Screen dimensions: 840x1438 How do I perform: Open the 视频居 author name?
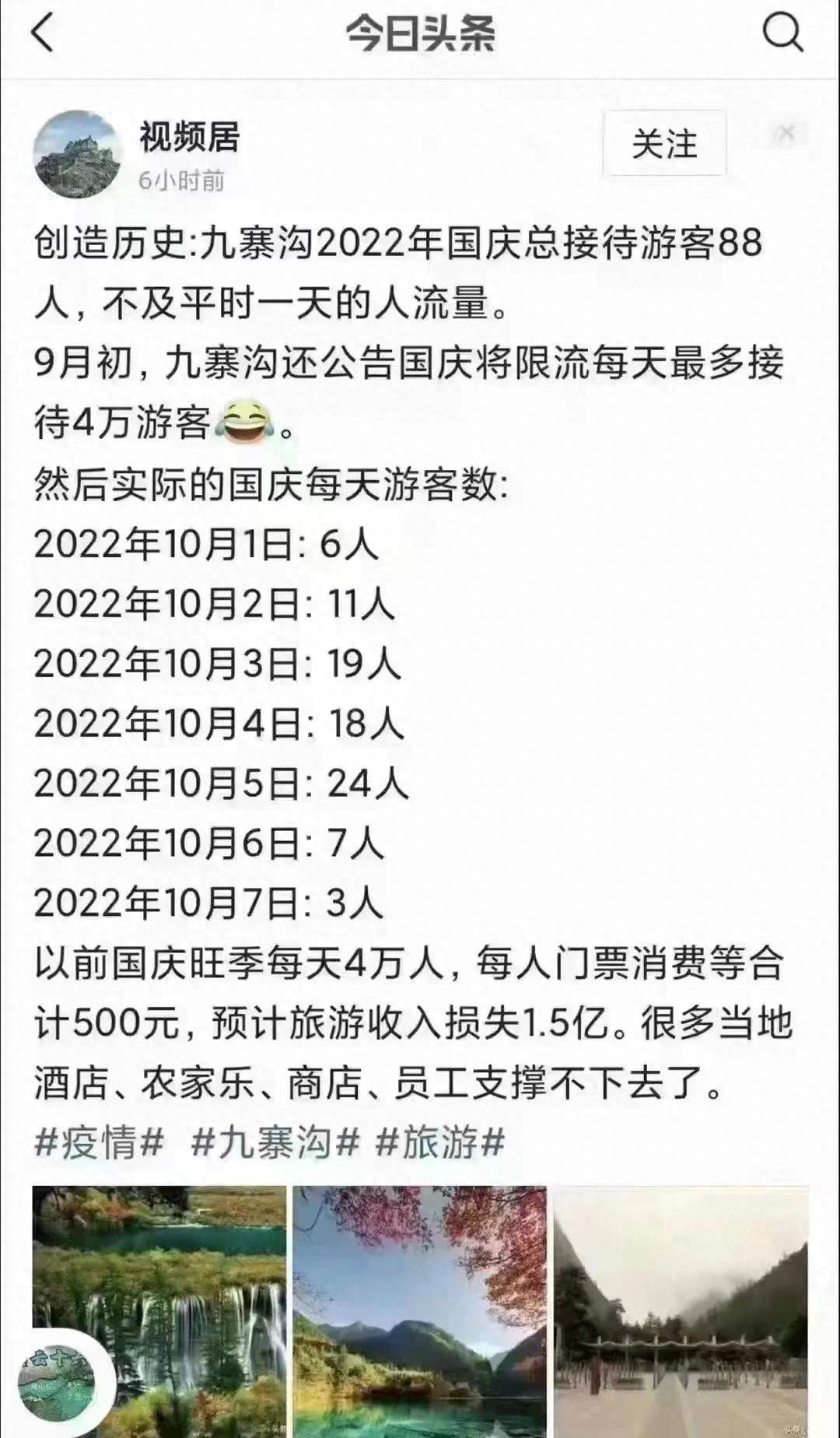click(190, 137)
